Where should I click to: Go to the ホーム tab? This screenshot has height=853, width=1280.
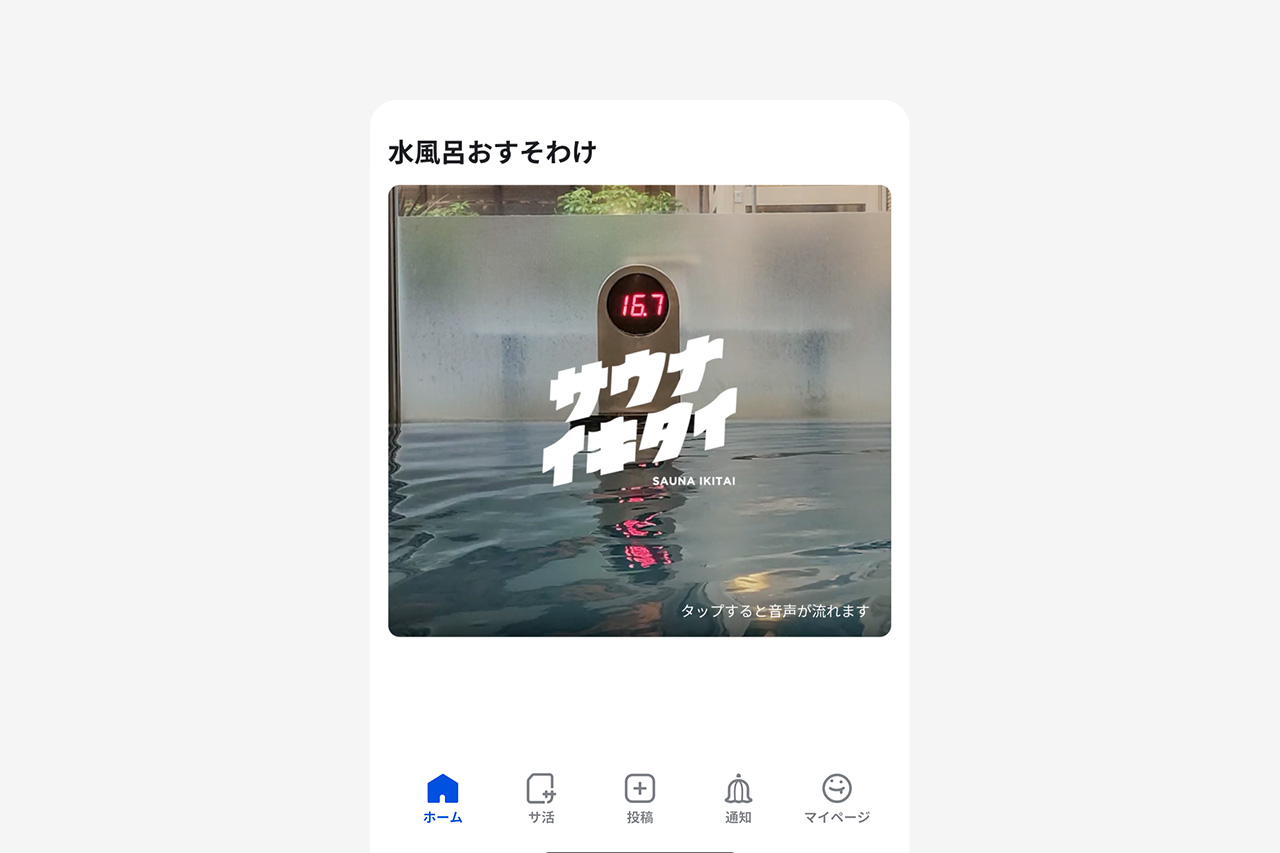point(442,798)
